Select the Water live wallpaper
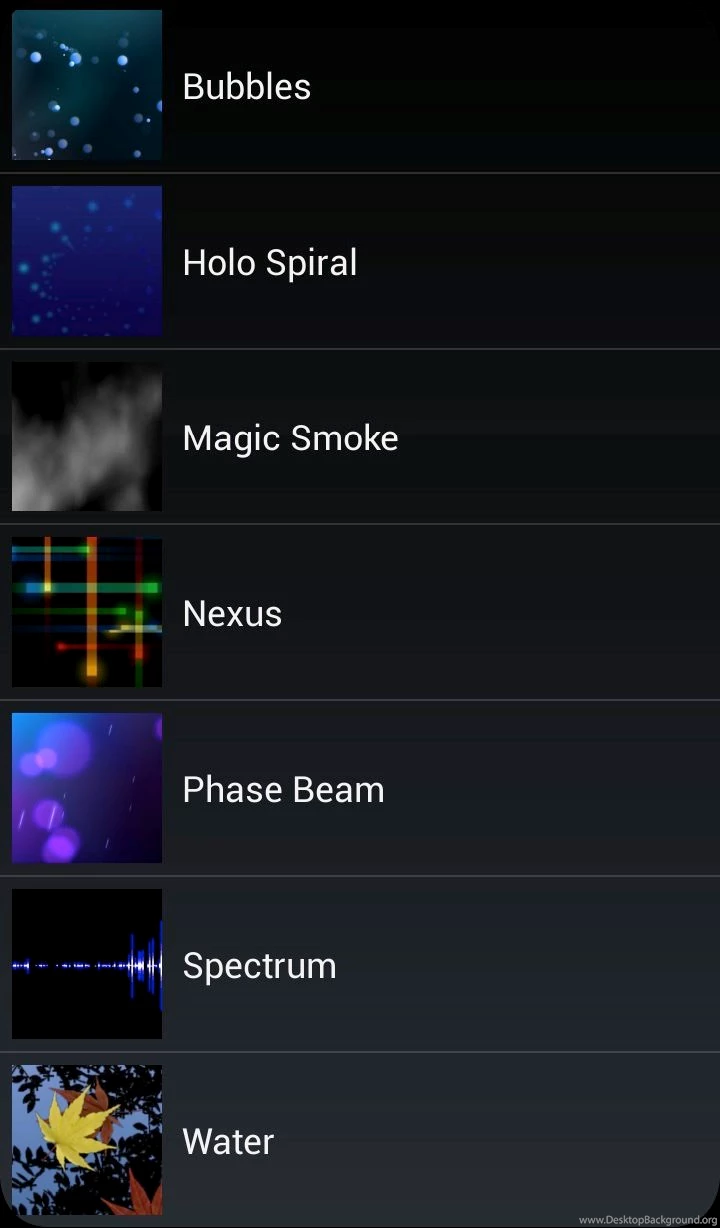The image size is (720, 1228). [x=228, y=1141]
